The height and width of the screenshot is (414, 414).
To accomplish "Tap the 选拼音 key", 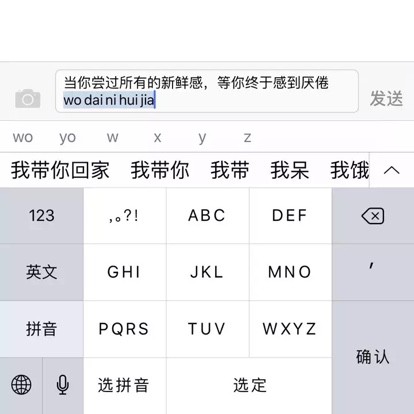I will coord(124,386).
